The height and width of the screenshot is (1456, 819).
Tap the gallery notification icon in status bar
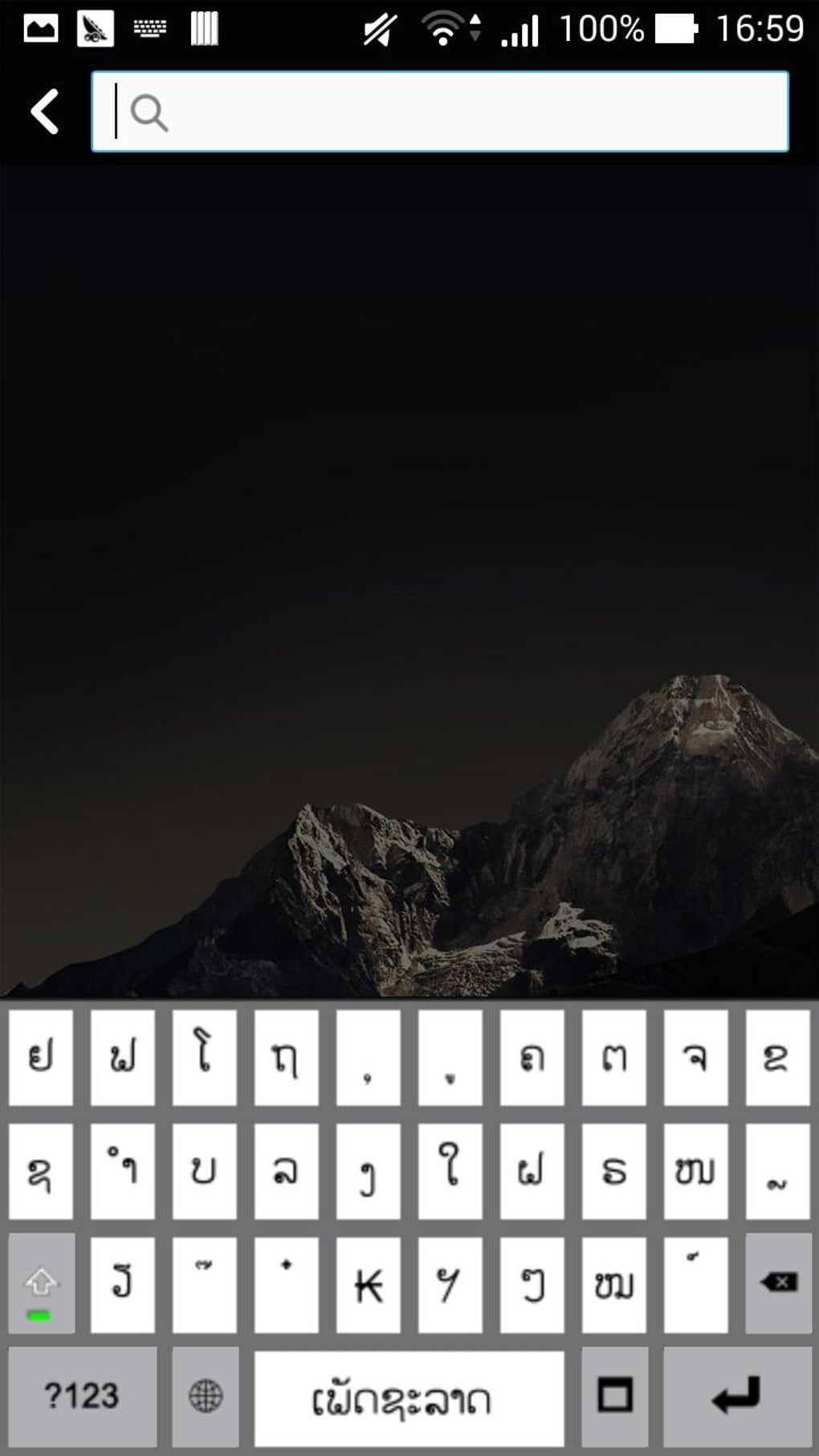click(40, 27)
